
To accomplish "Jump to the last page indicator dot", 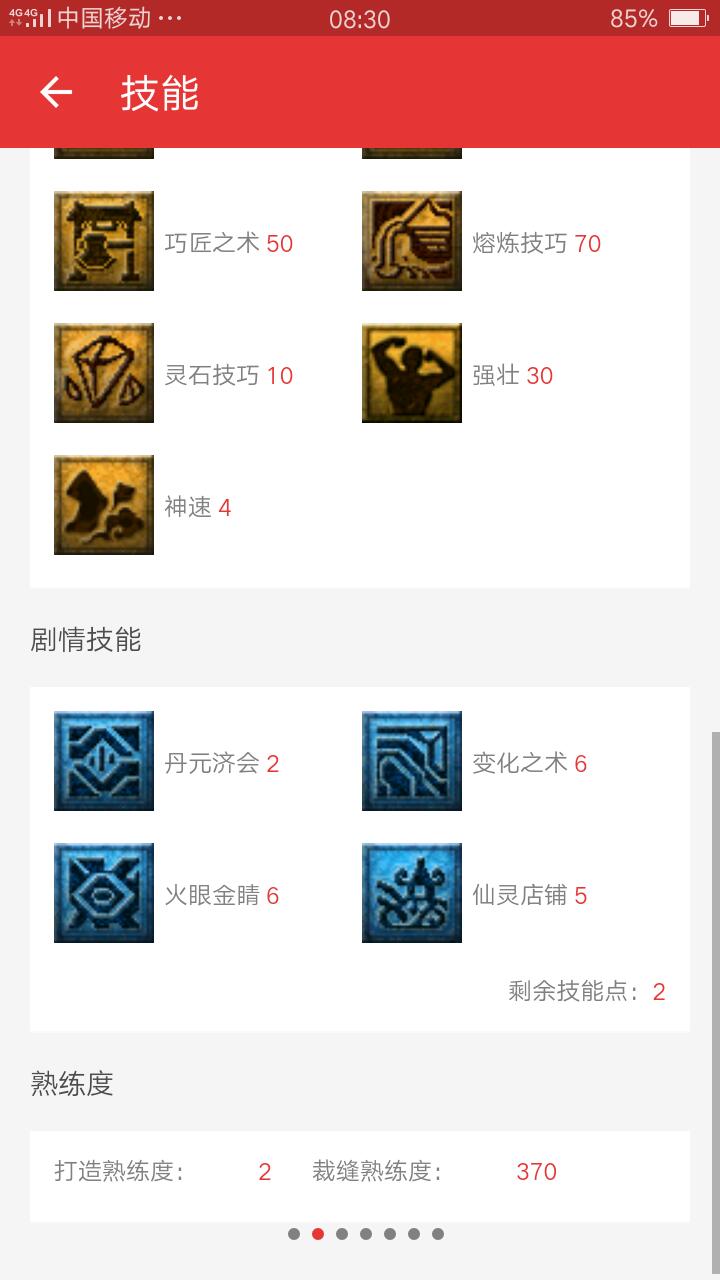I will point(438,1234).
